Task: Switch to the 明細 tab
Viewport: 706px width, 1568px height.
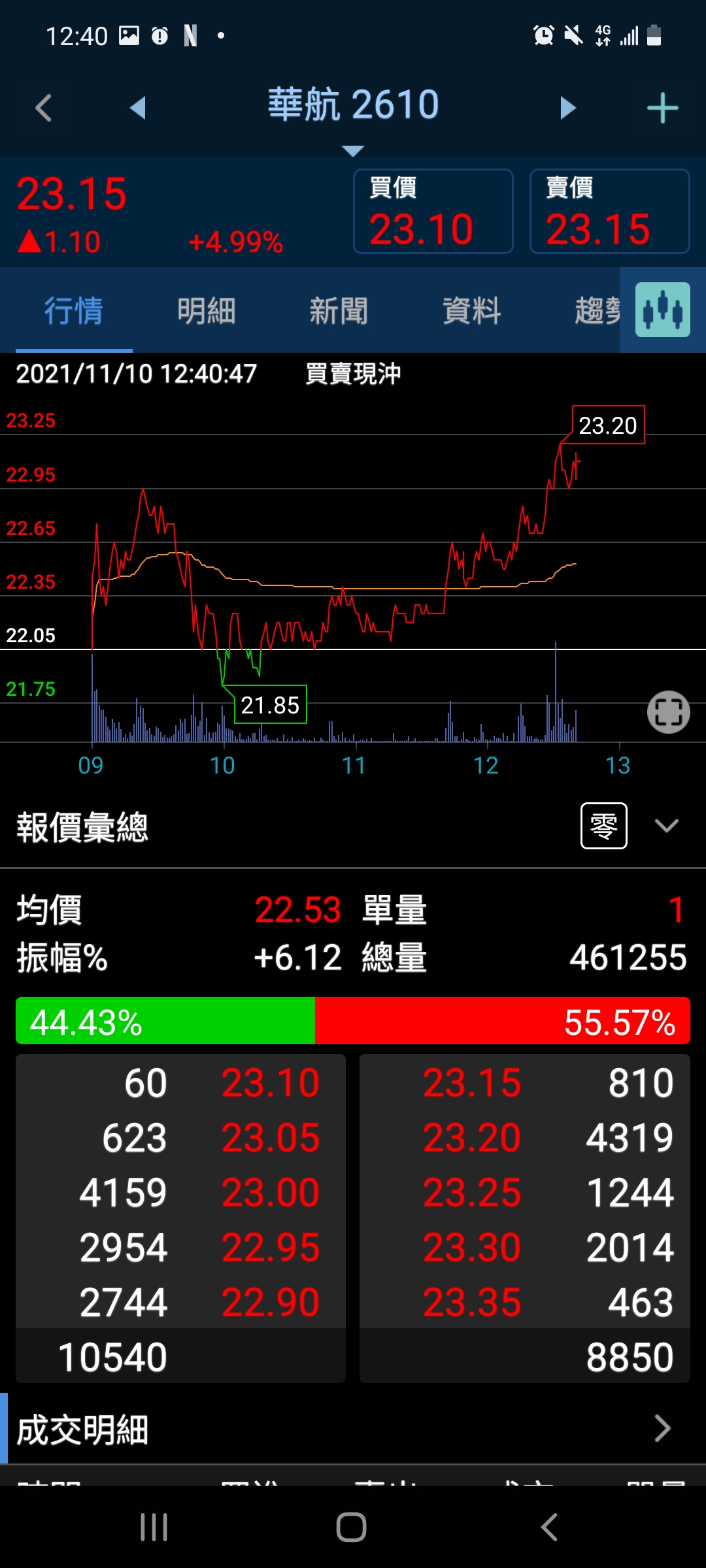Action: coord(206,310)
